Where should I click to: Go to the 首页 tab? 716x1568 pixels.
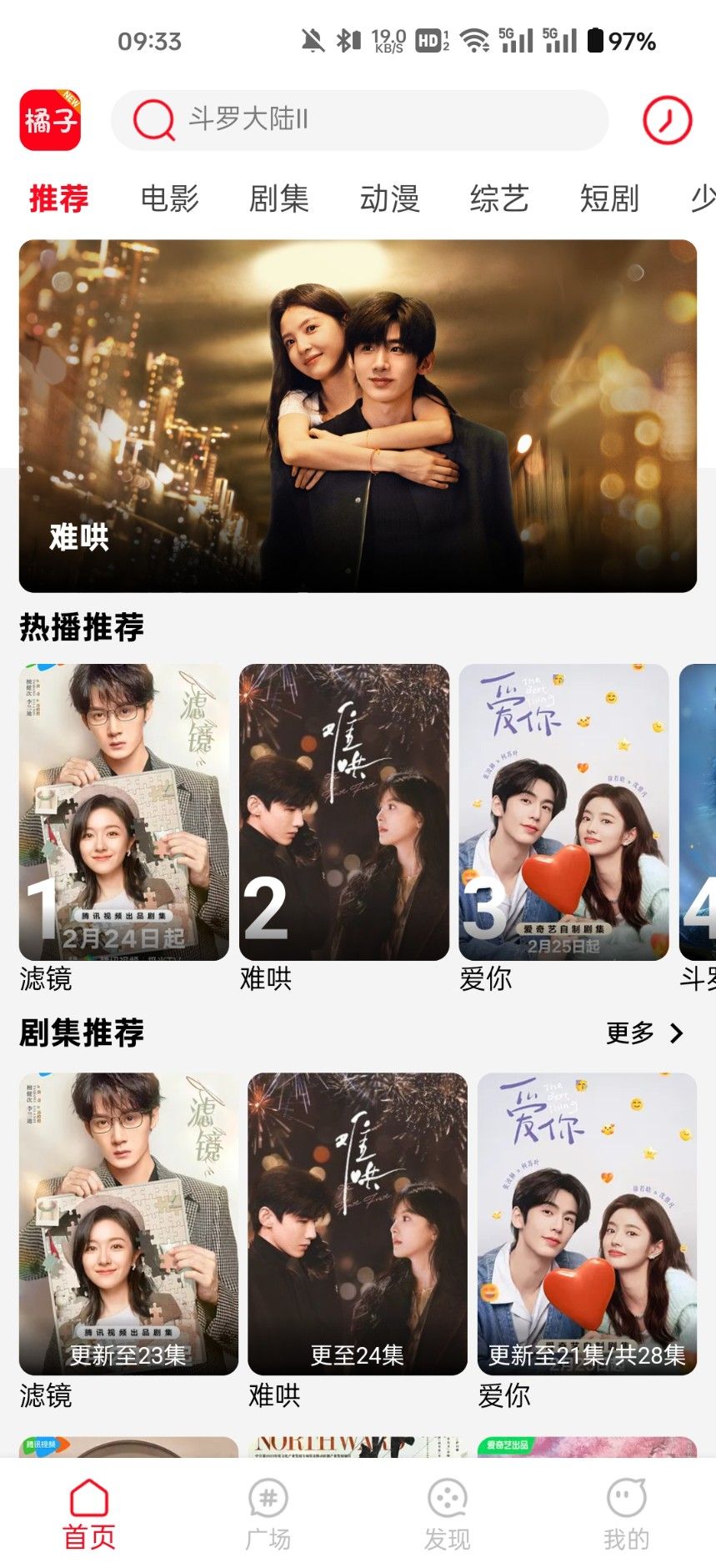tap(89, 1515)
